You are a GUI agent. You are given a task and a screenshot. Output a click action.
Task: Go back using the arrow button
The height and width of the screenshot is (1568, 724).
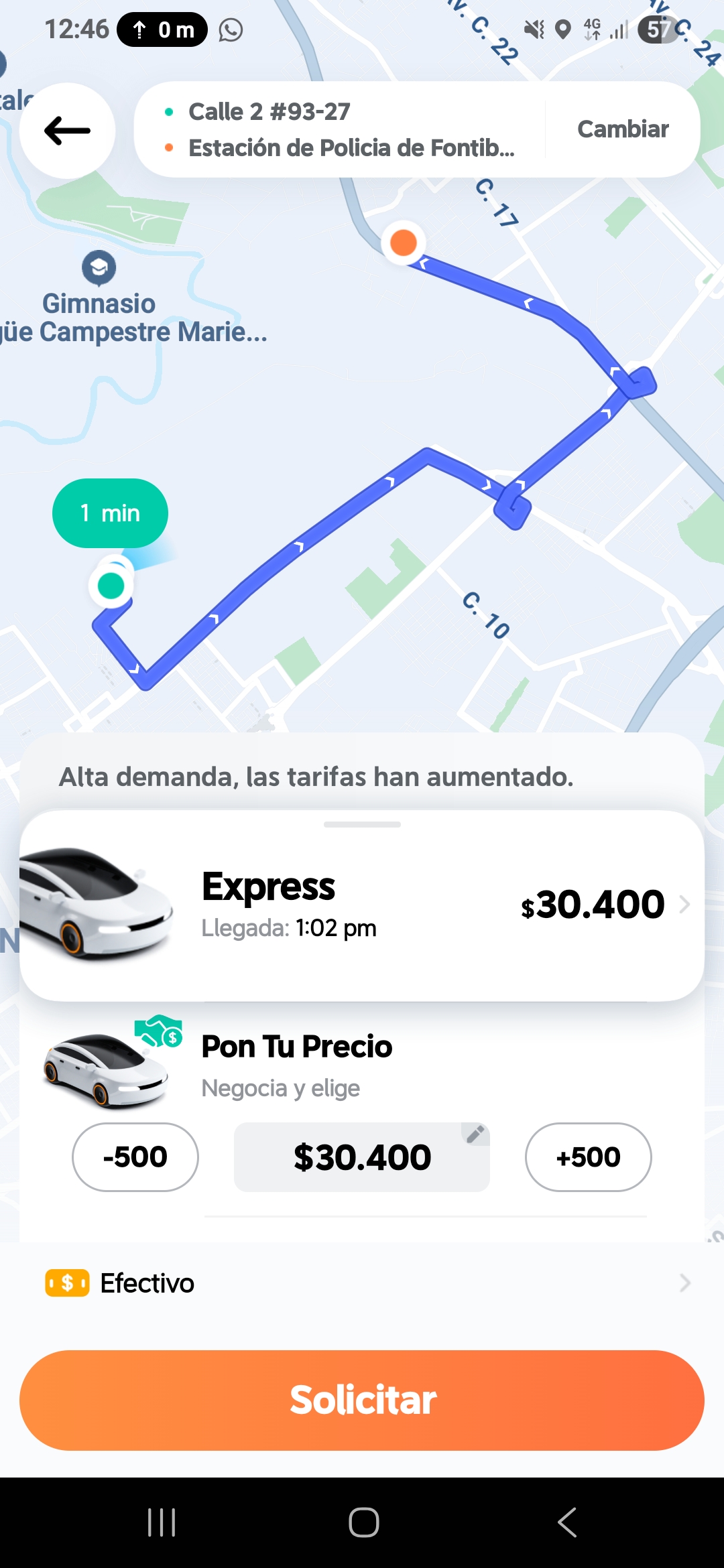tap(67, 131)
